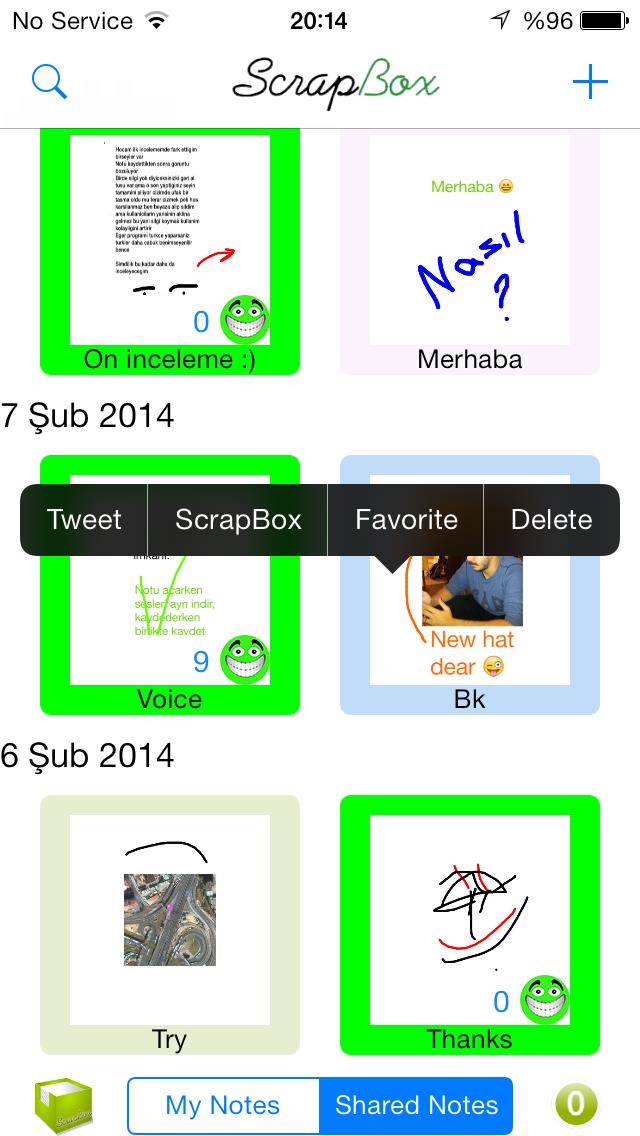The height and width of the screenshot is (1136, 640).
Task: Choose ScrapBox in the popup menu
Action: click(238, 520)
